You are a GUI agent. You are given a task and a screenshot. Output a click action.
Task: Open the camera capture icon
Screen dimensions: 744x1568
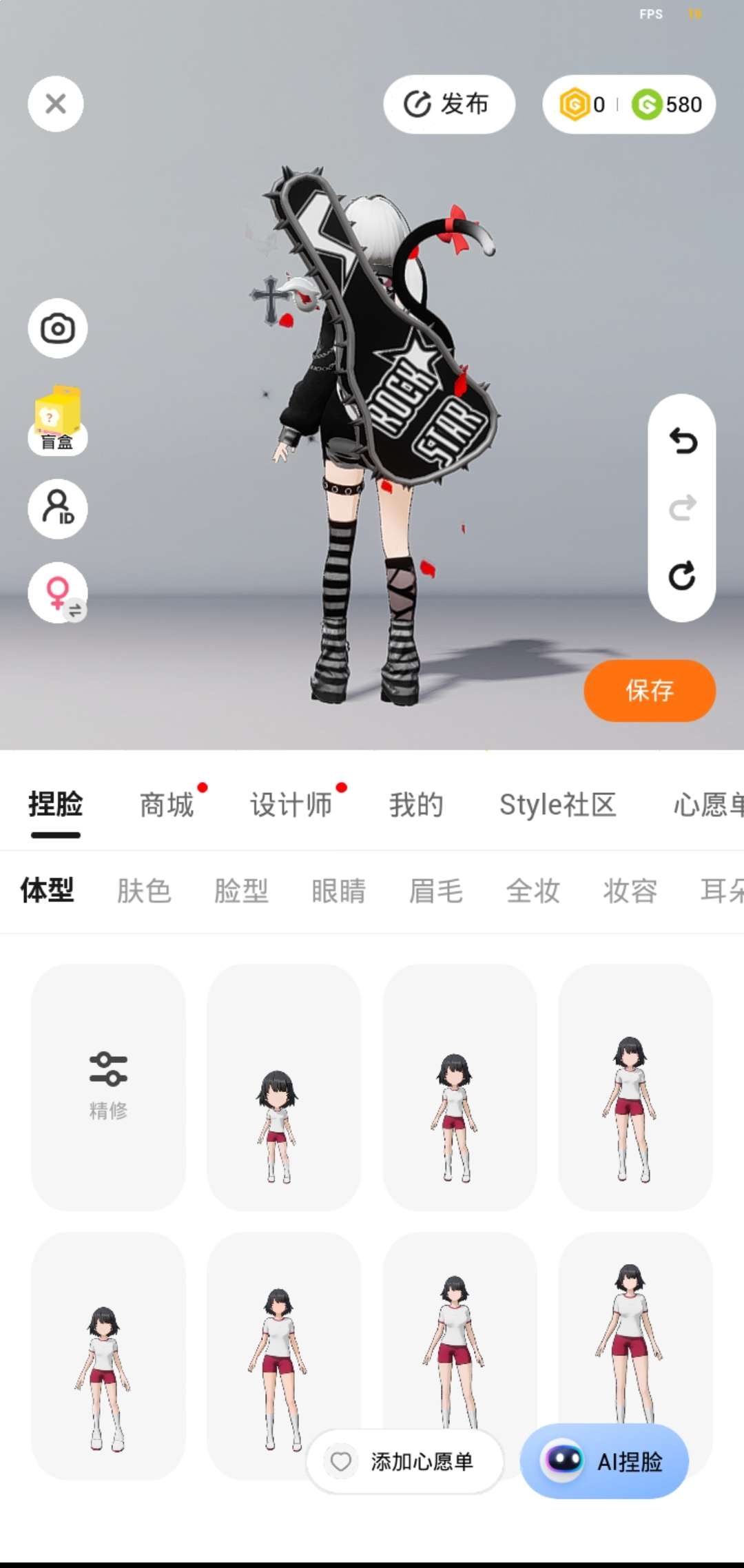[x=58, y=328]
